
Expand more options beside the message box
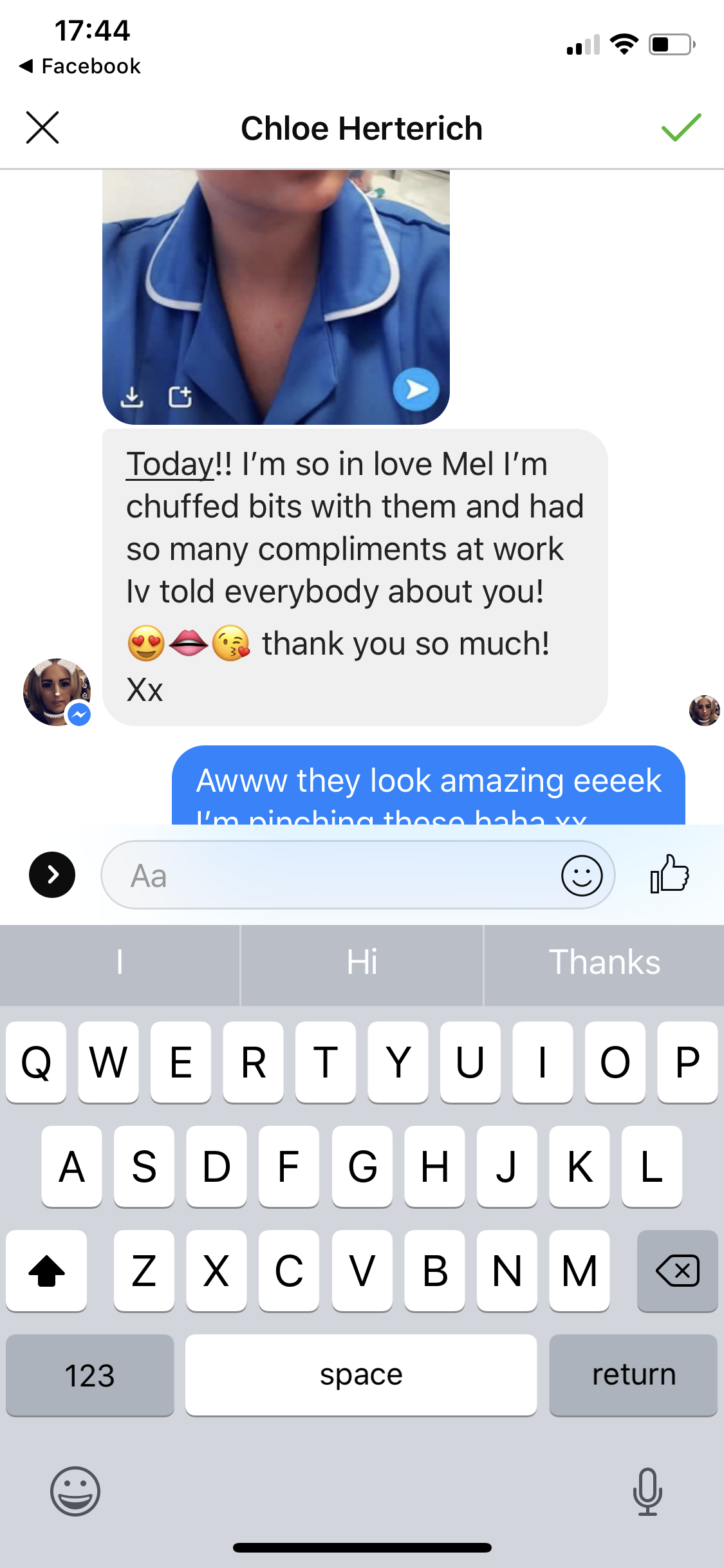(52, 875)
